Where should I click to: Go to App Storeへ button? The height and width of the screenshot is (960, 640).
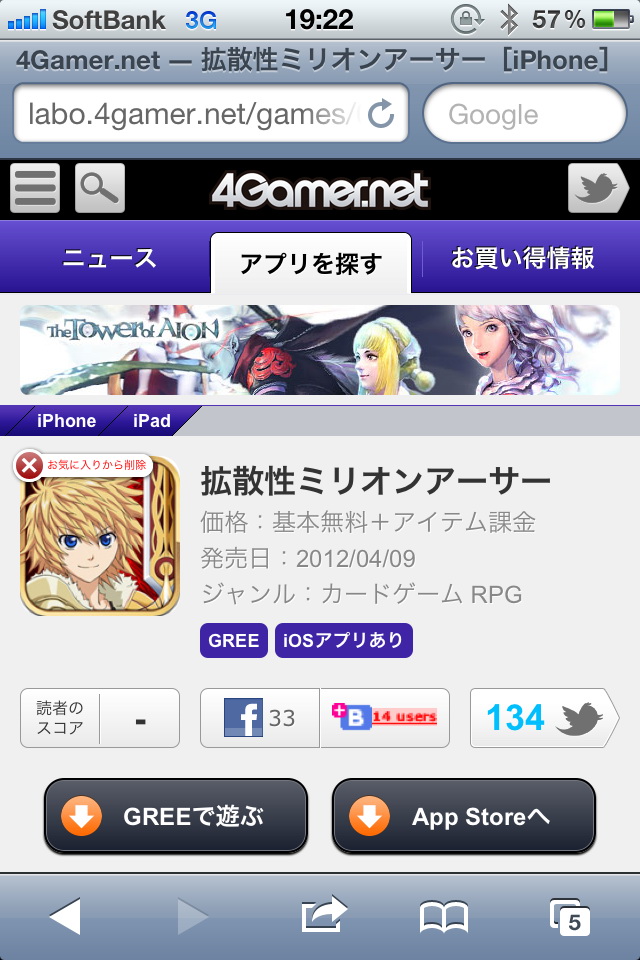pyautogui.click(x=463, y=817)
